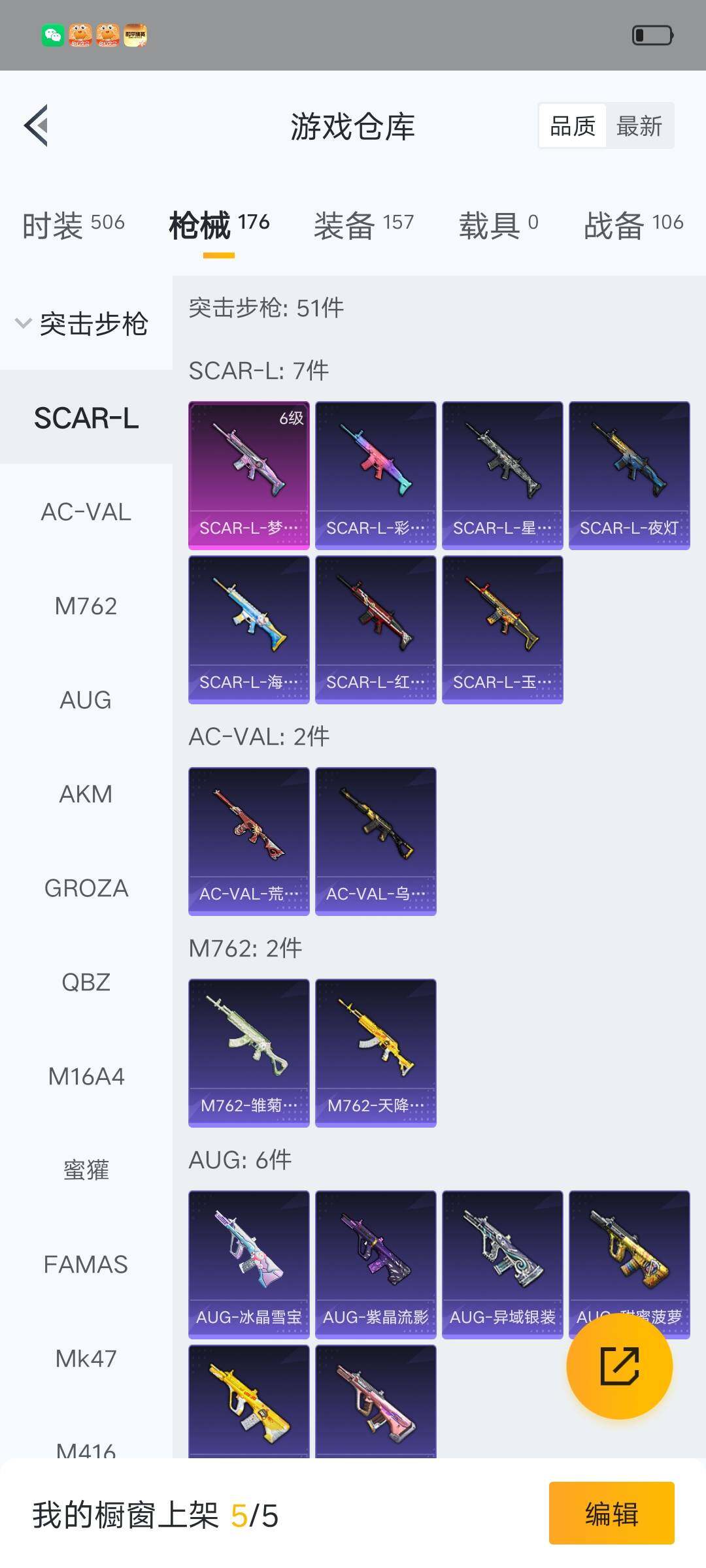The image size is (706, 1568).
Task: Tap the 编辑 button
Action: [611, 1514]
